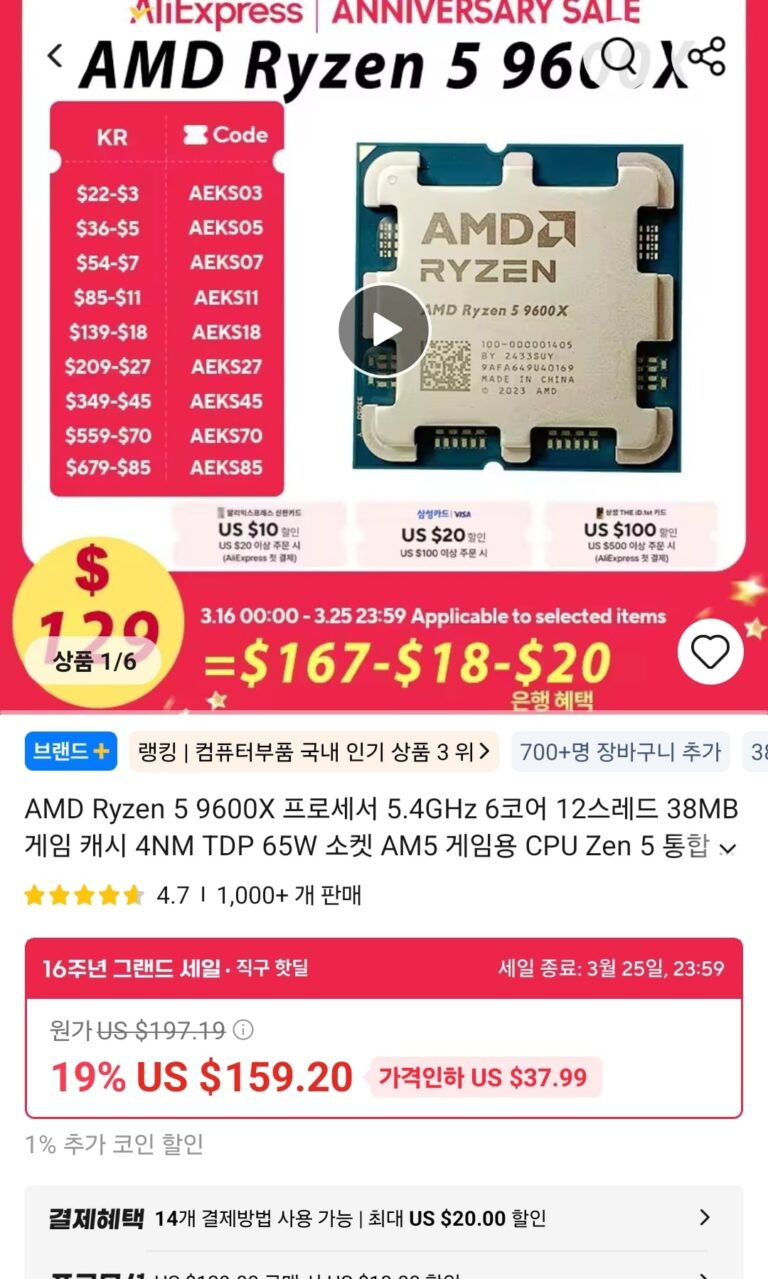Open the 컴퓨터부품 ranking chip
This screenshot has height=1279, width=768.
point(313,752)
